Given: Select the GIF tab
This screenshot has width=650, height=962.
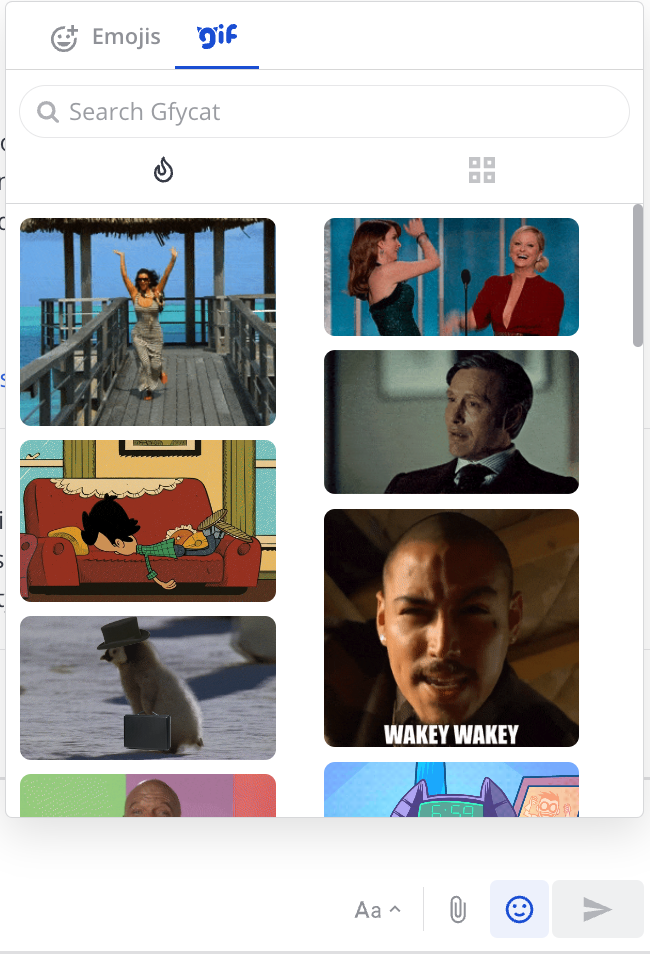Looking at the screenshot, I should [x=216, y=38].
